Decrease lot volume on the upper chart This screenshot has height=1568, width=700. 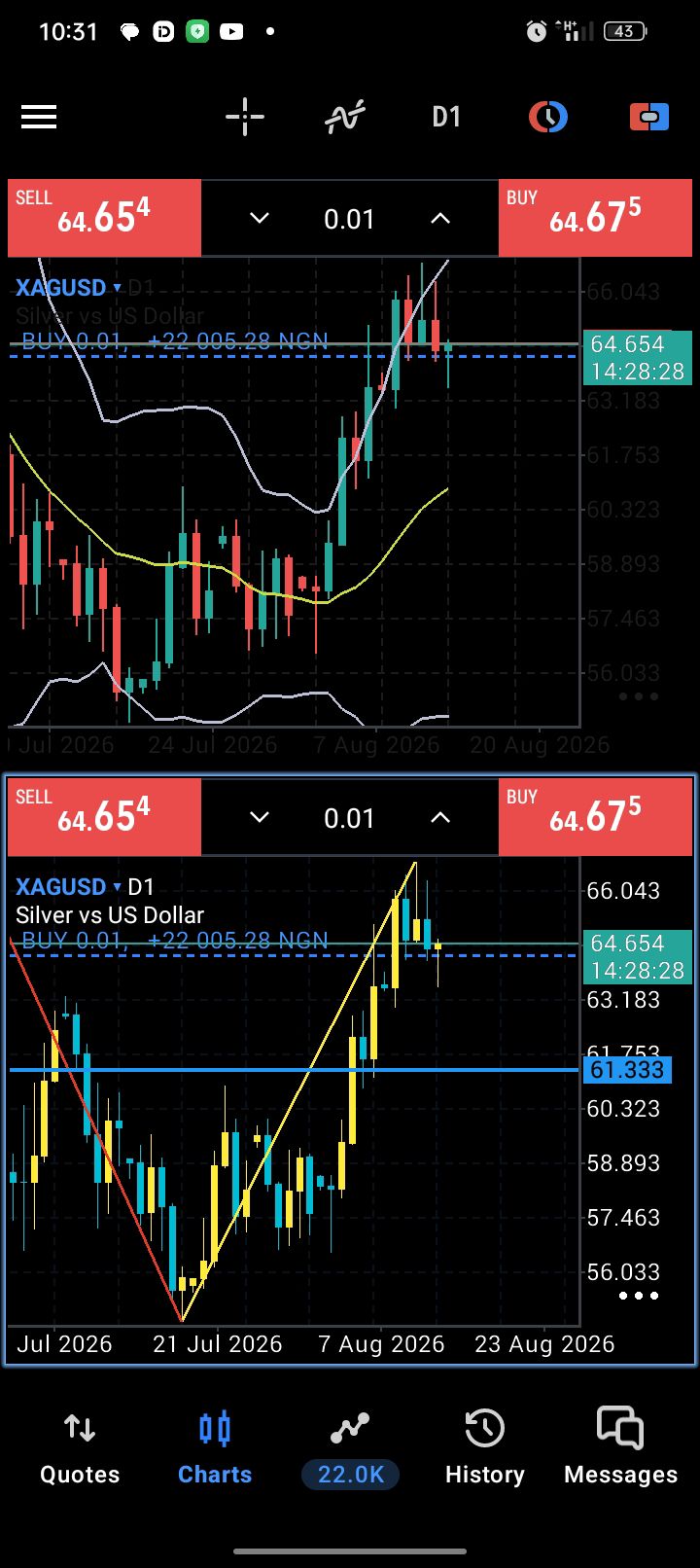pyautogui.click(x=259, y=219)
